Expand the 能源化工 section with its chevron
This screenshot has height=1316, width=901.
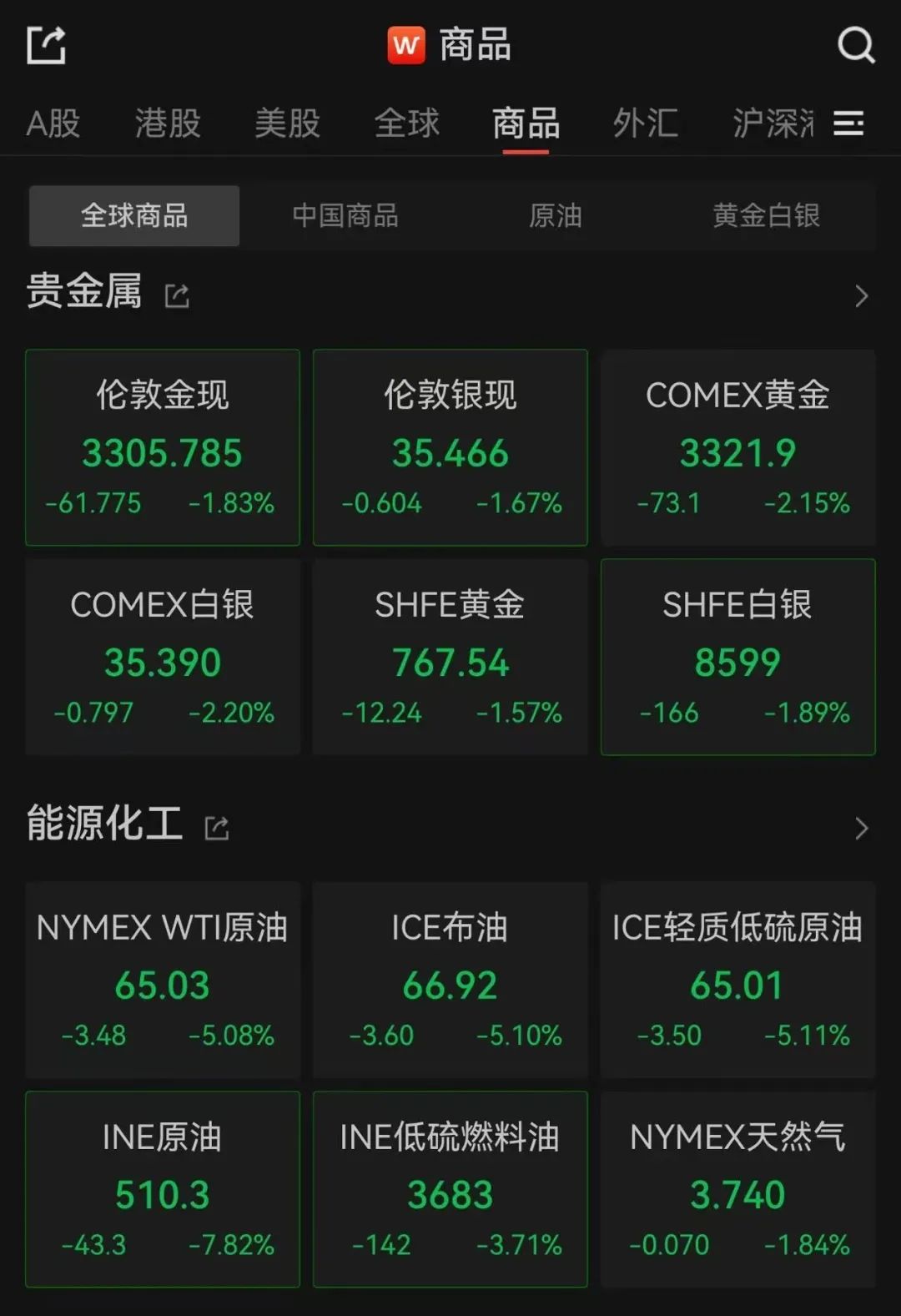(x=862, y=828)
